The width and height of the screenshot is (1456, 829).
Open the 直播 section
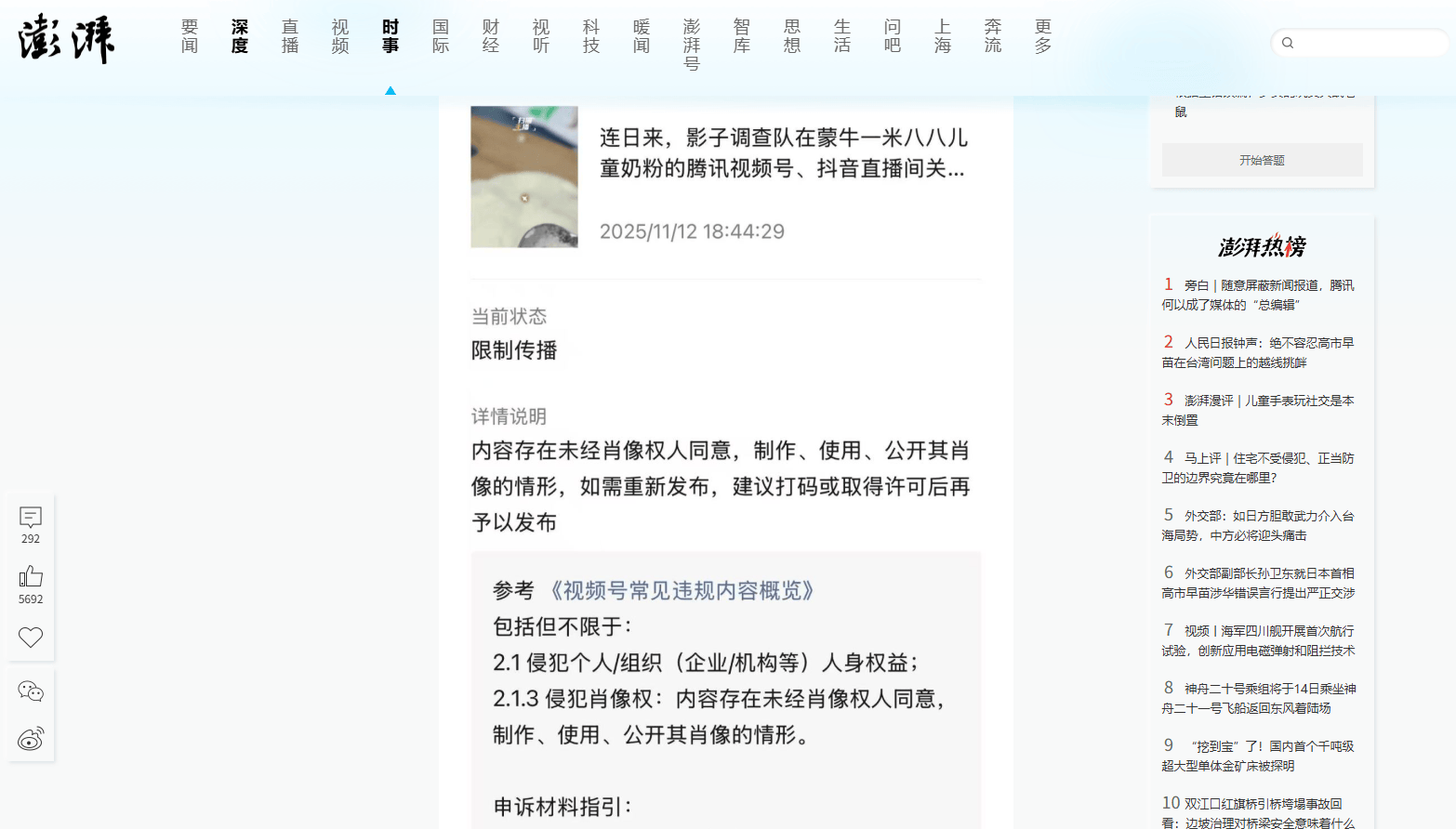290,36
